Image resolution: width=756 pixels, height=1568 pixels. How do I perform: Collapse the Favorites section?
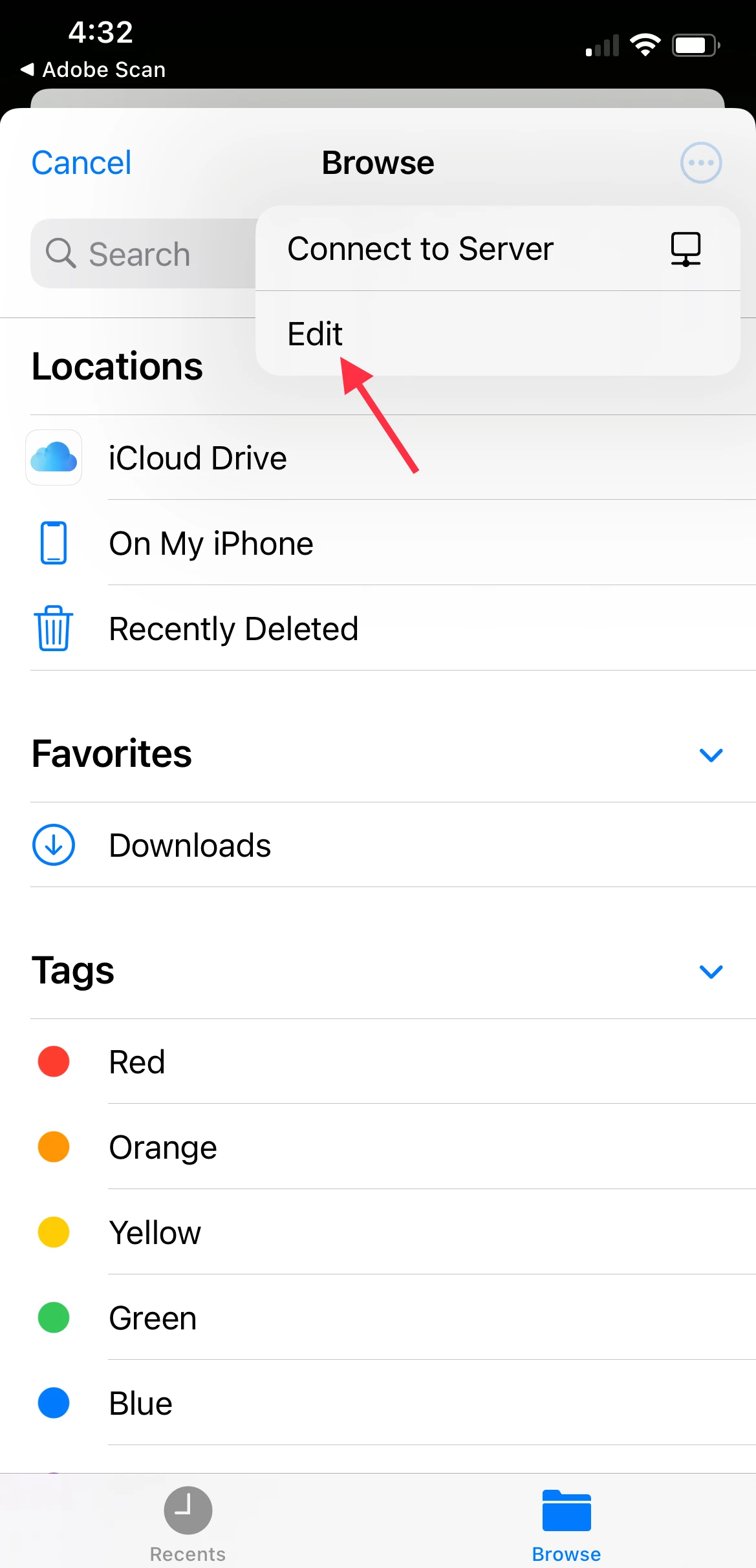click(x=711, y=755)
